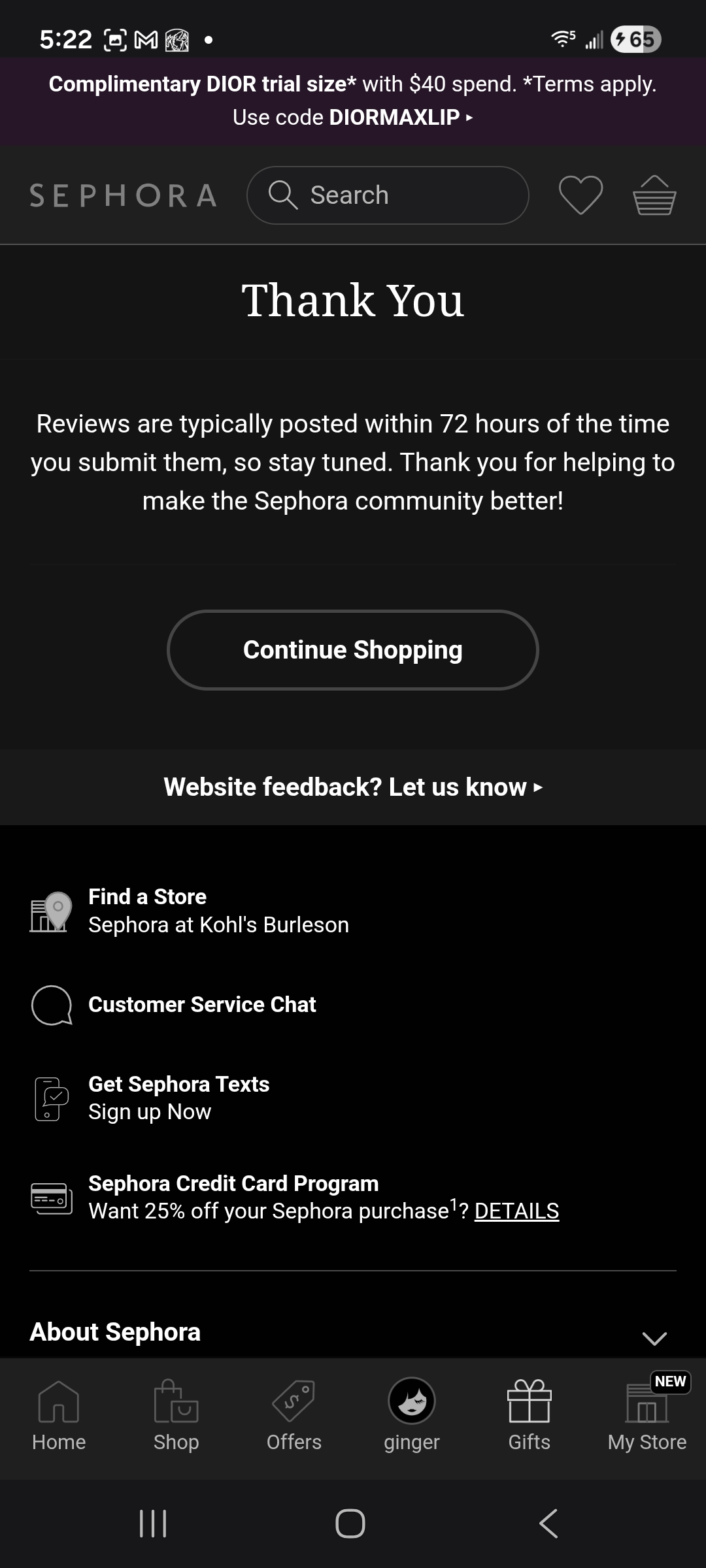
Task: Open the Loves heart icon
Action: click(x=580, y=195)
